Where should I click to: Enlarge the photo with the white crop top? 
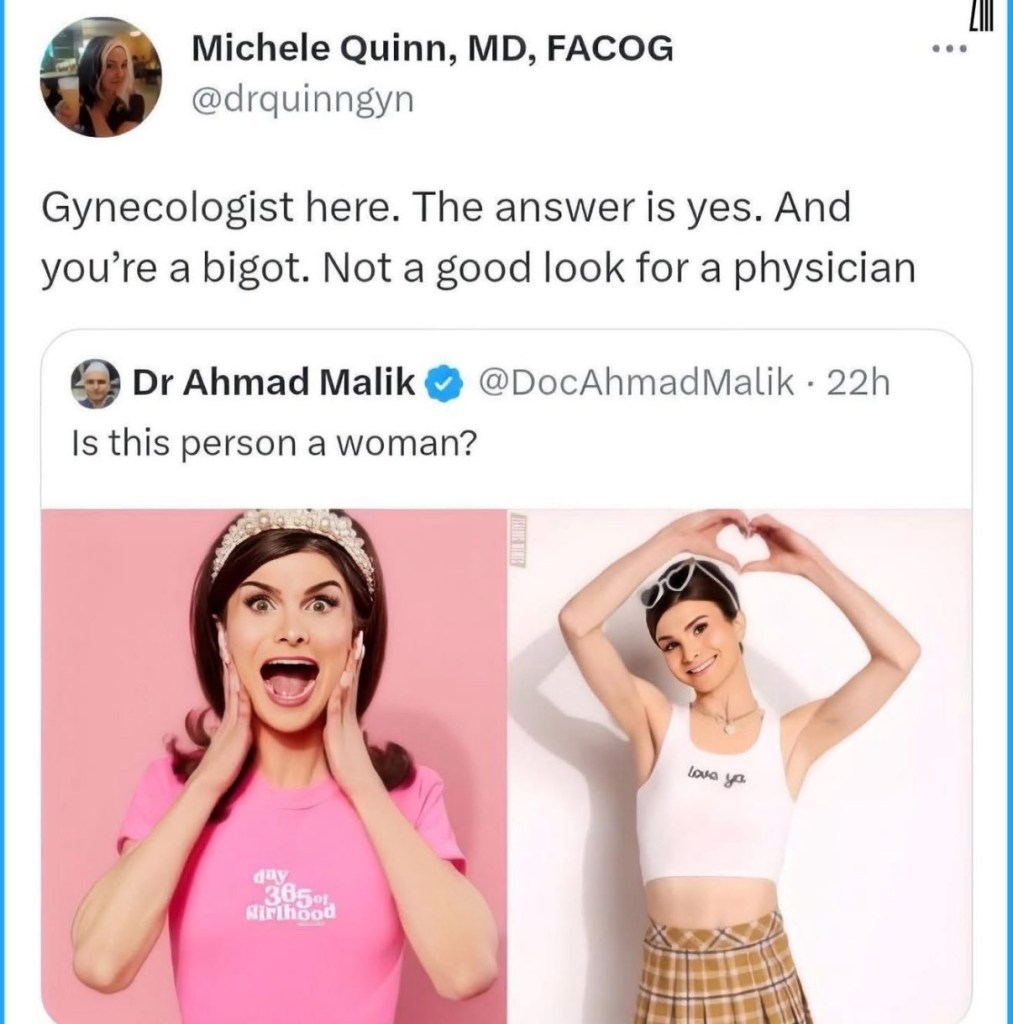click(x=740, y=760)
